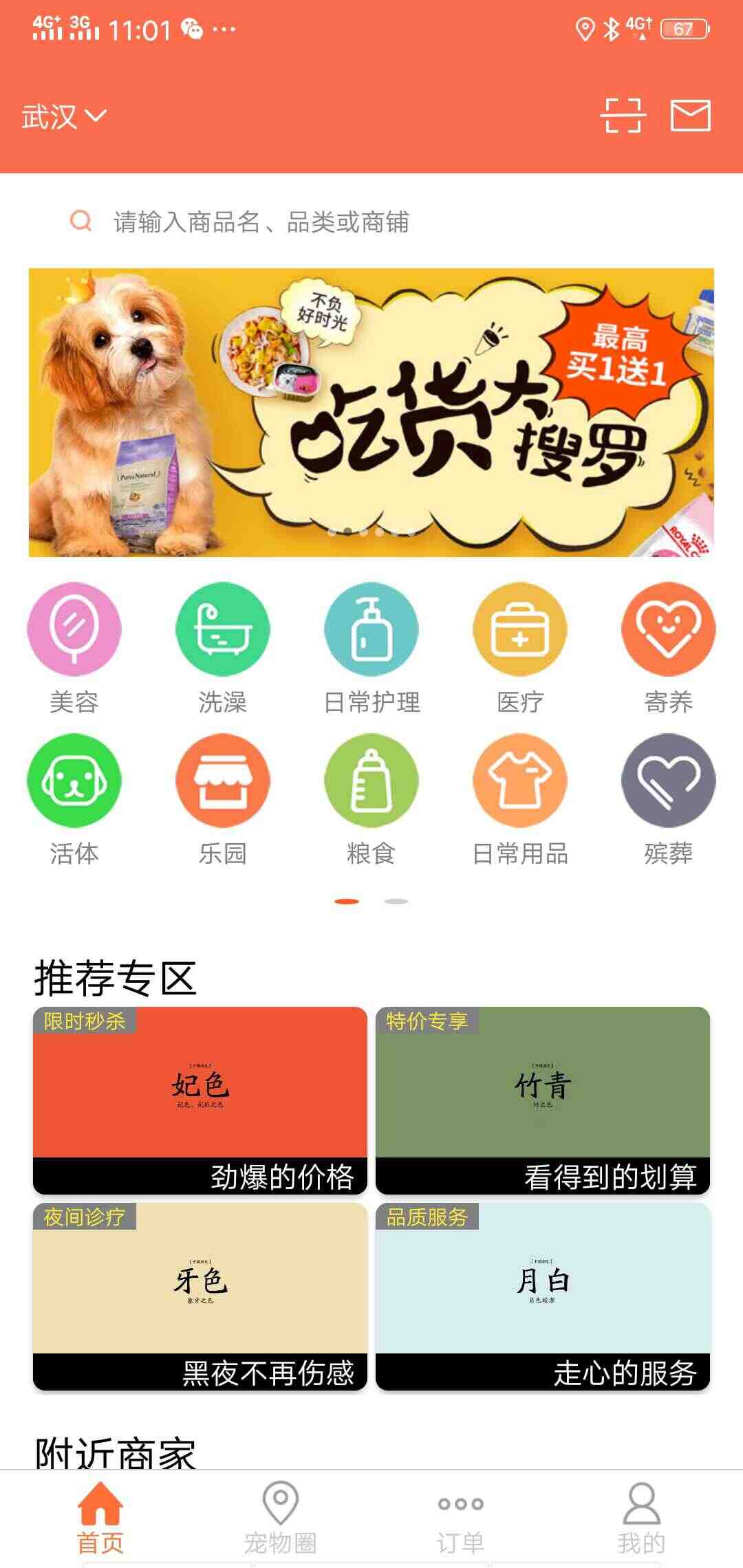Open the 限时秒杀 recommendation card
The height and width of the screenshot is (1568, 743).
point(200,1100)
